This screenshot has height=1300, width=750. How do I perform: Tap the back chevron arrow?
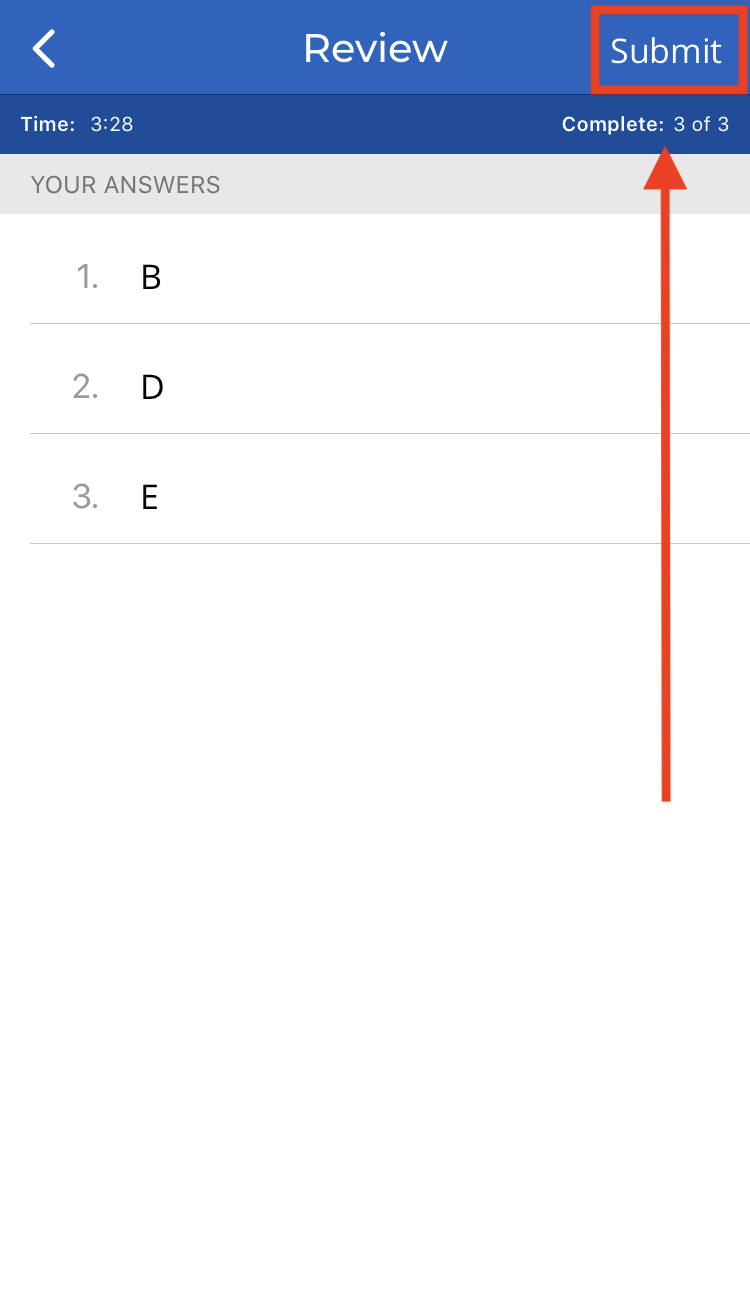tap(42, 47)
